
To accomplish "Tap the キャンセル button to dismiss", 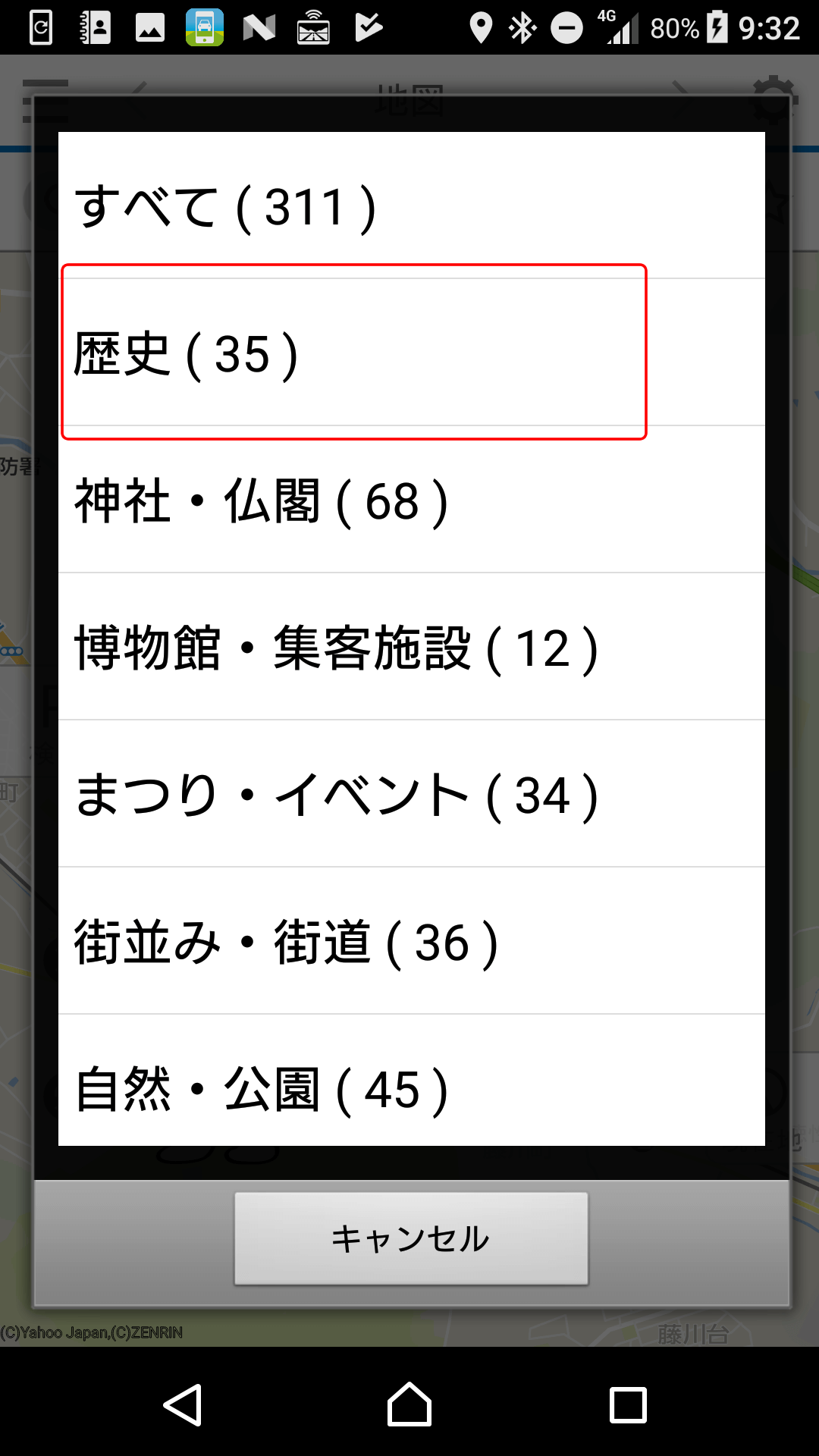I will pyautogui.click(x=411, y=1238).
